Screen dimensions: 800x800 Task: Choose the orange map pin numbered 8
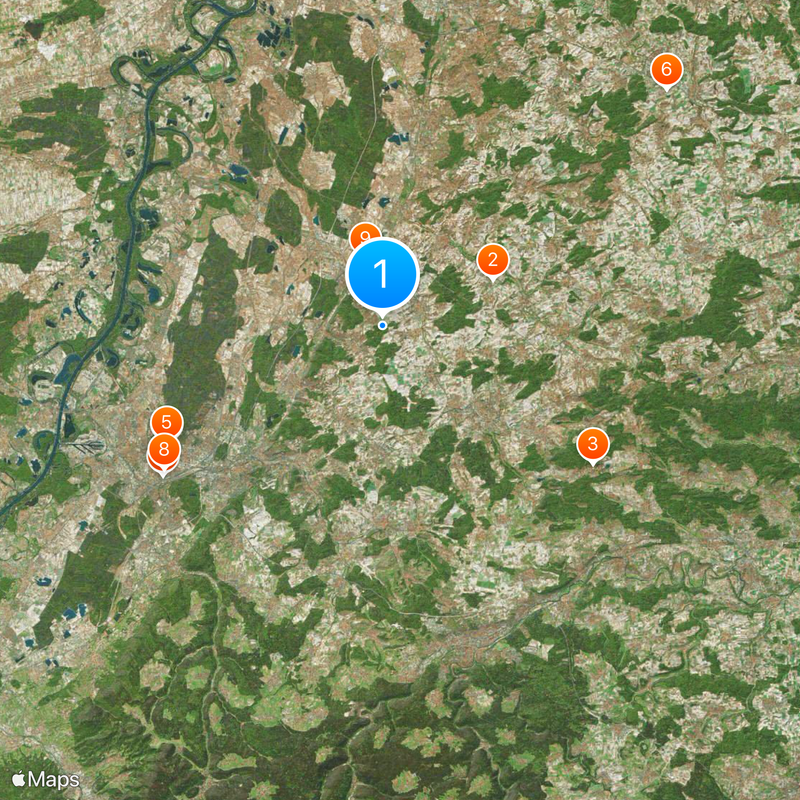164,450
